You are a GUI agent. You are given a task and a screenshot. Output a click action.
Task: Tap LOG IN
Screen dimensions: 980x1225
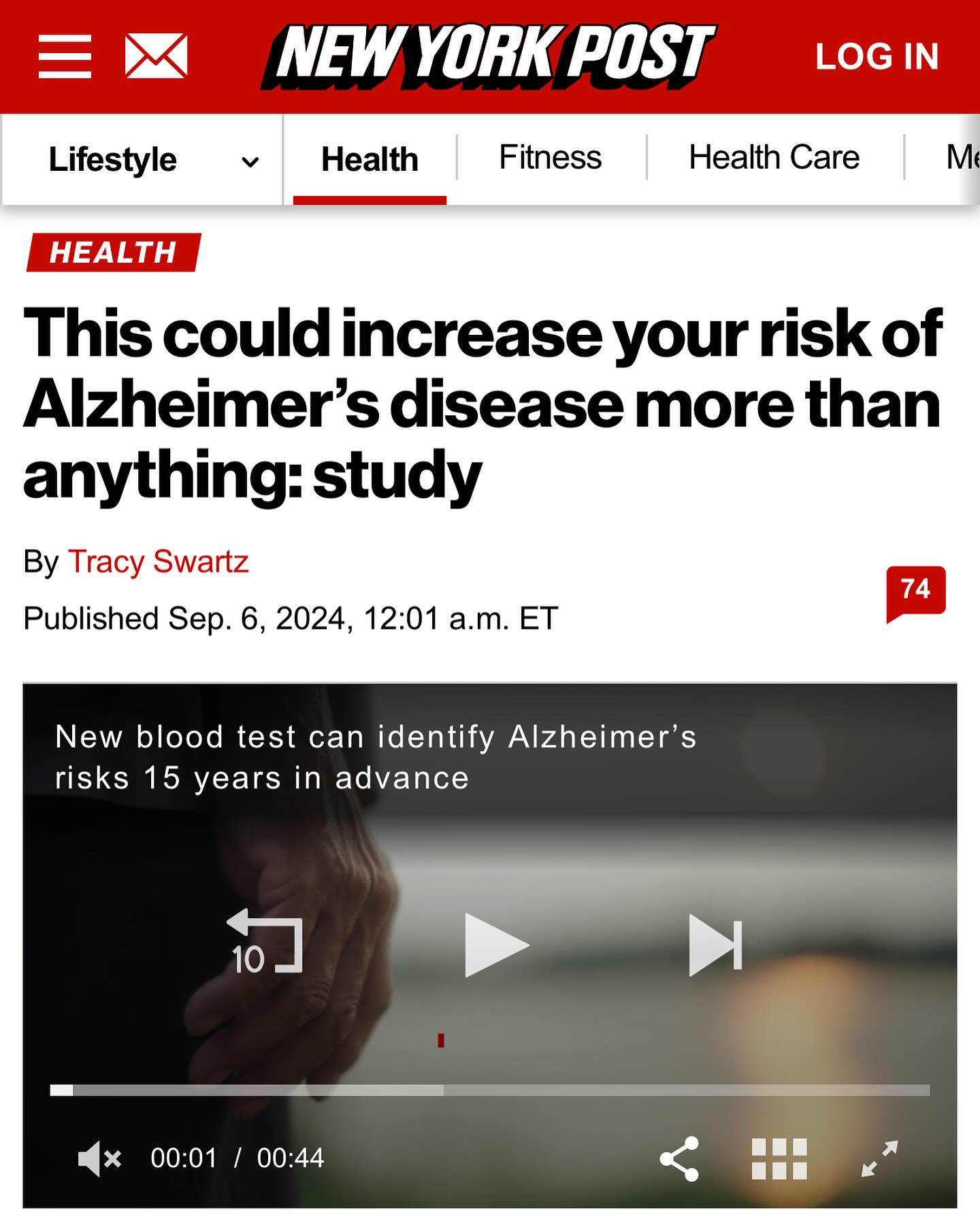(877, 56)
